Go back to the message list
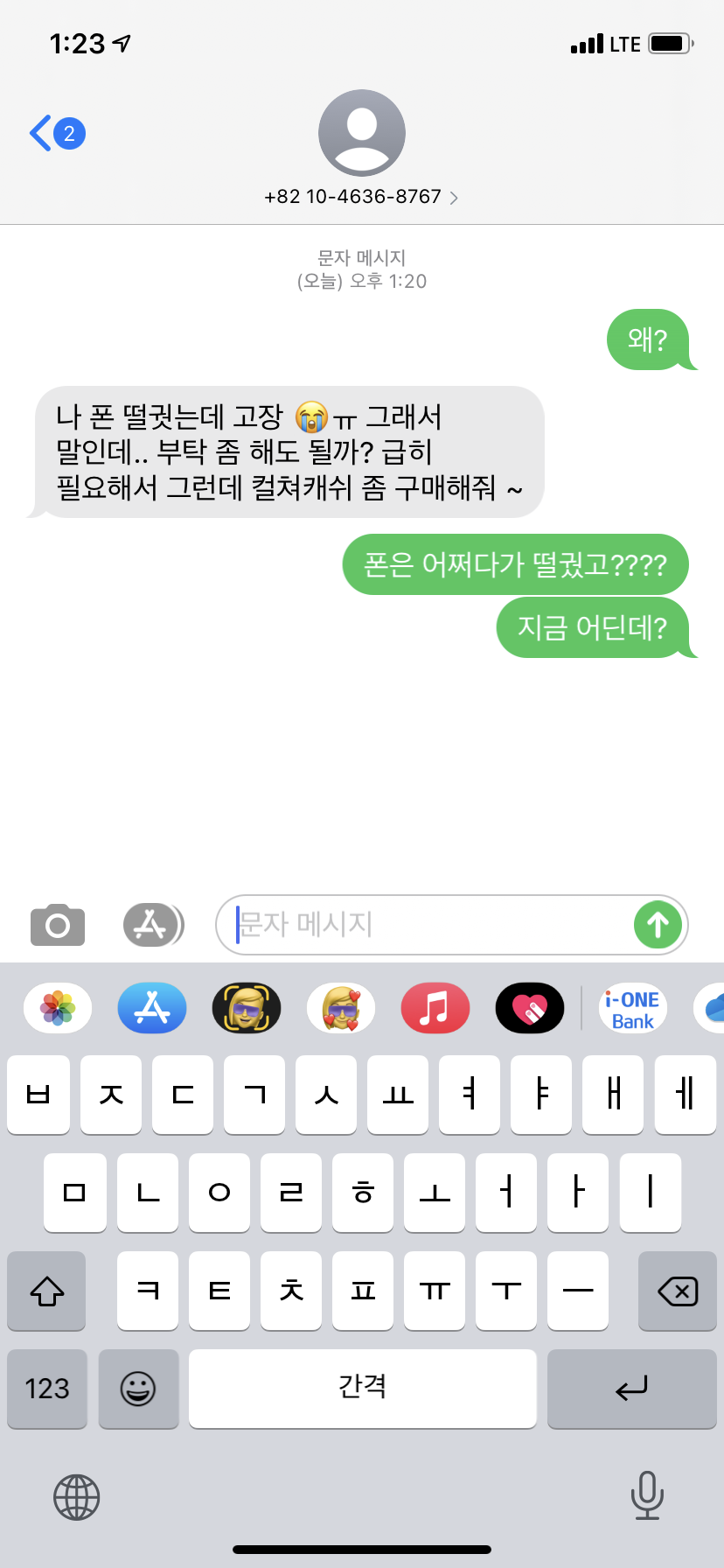Viewport: 724px width, 1568px height. [54, 134]
